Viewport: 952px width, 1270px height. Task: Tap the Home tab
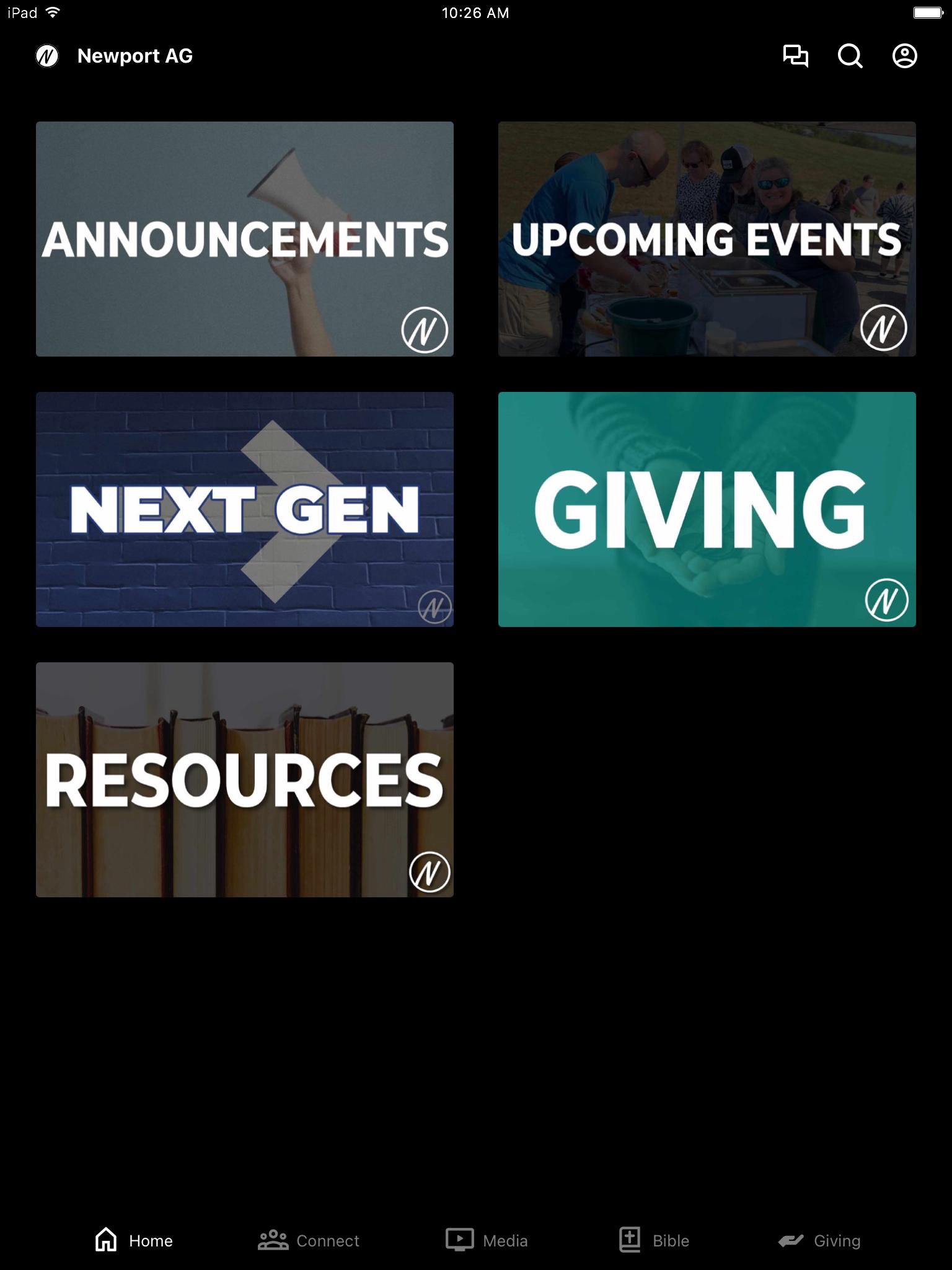tap(134, 1240)
